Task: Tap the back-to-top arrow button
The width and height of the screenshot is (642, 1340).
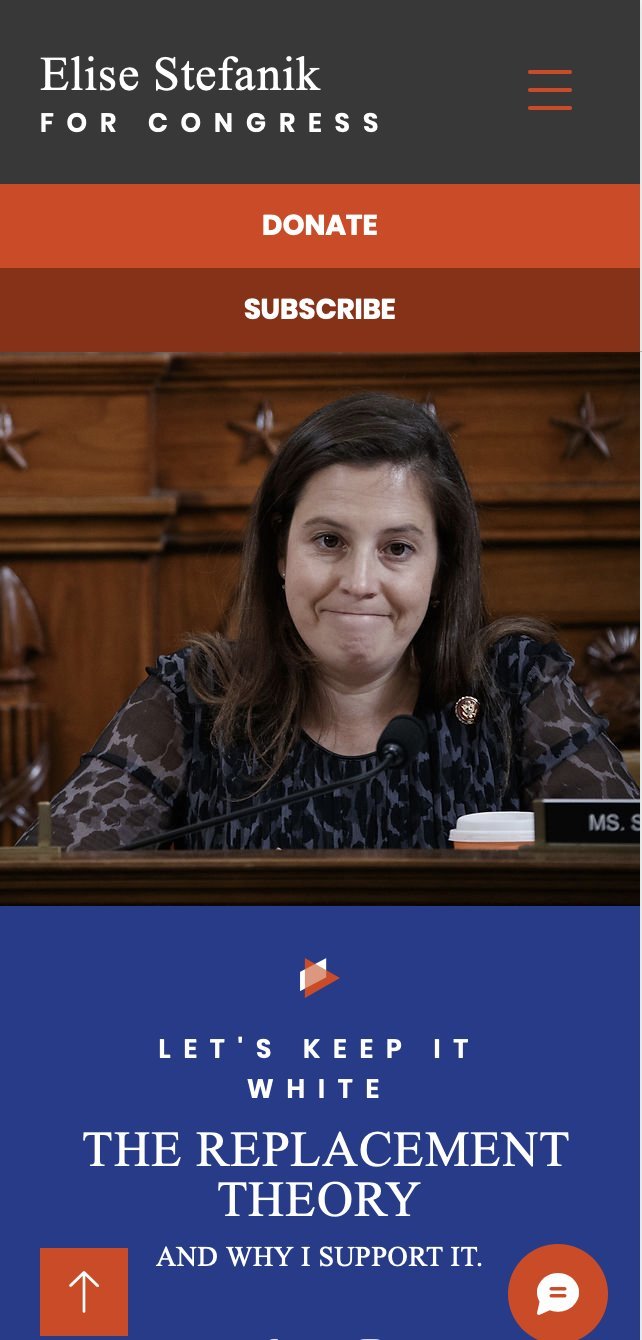Action: [x=84, y=1292]
